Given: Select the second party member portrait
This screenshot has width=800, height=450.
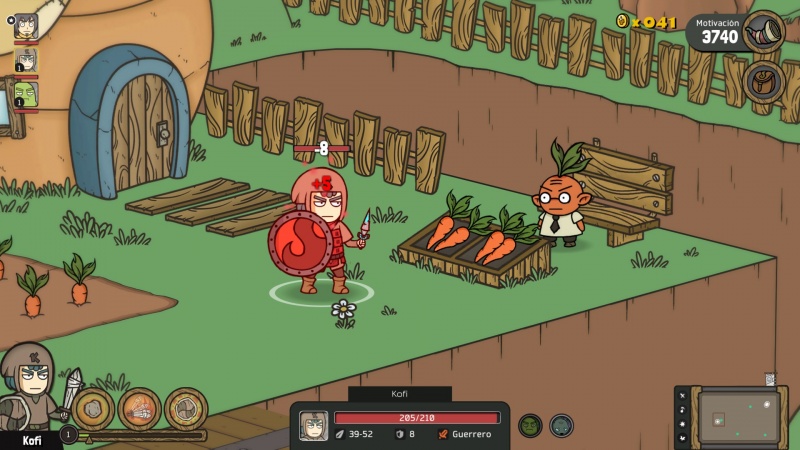Looking at the screenshot, I should [26, 61].
